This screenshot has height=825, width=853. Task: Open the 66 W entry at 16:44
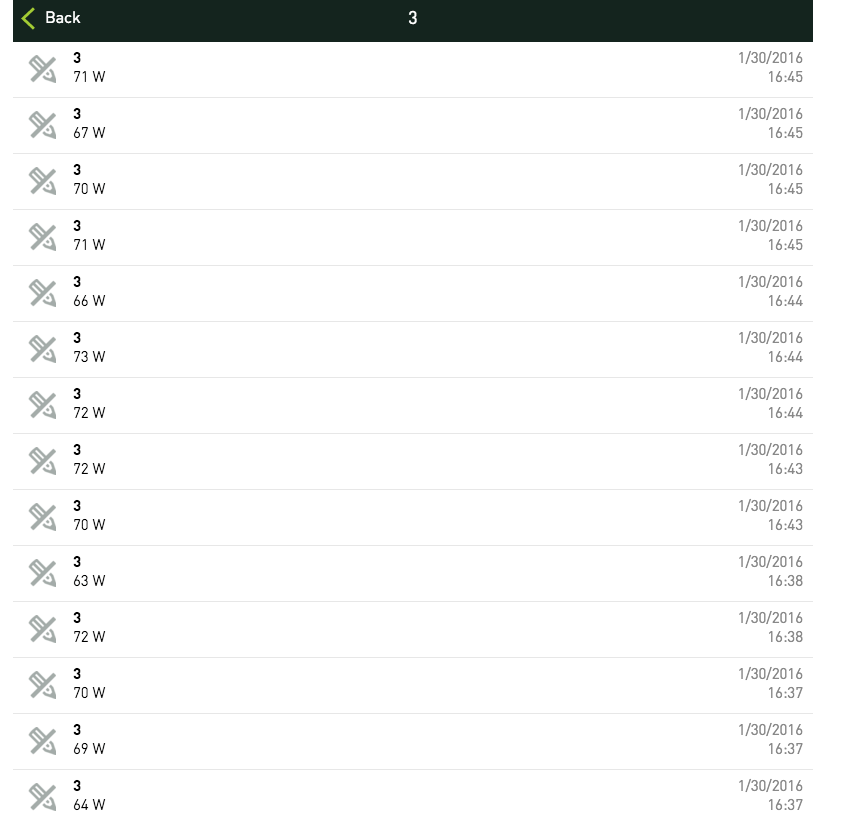pos(412,292)
